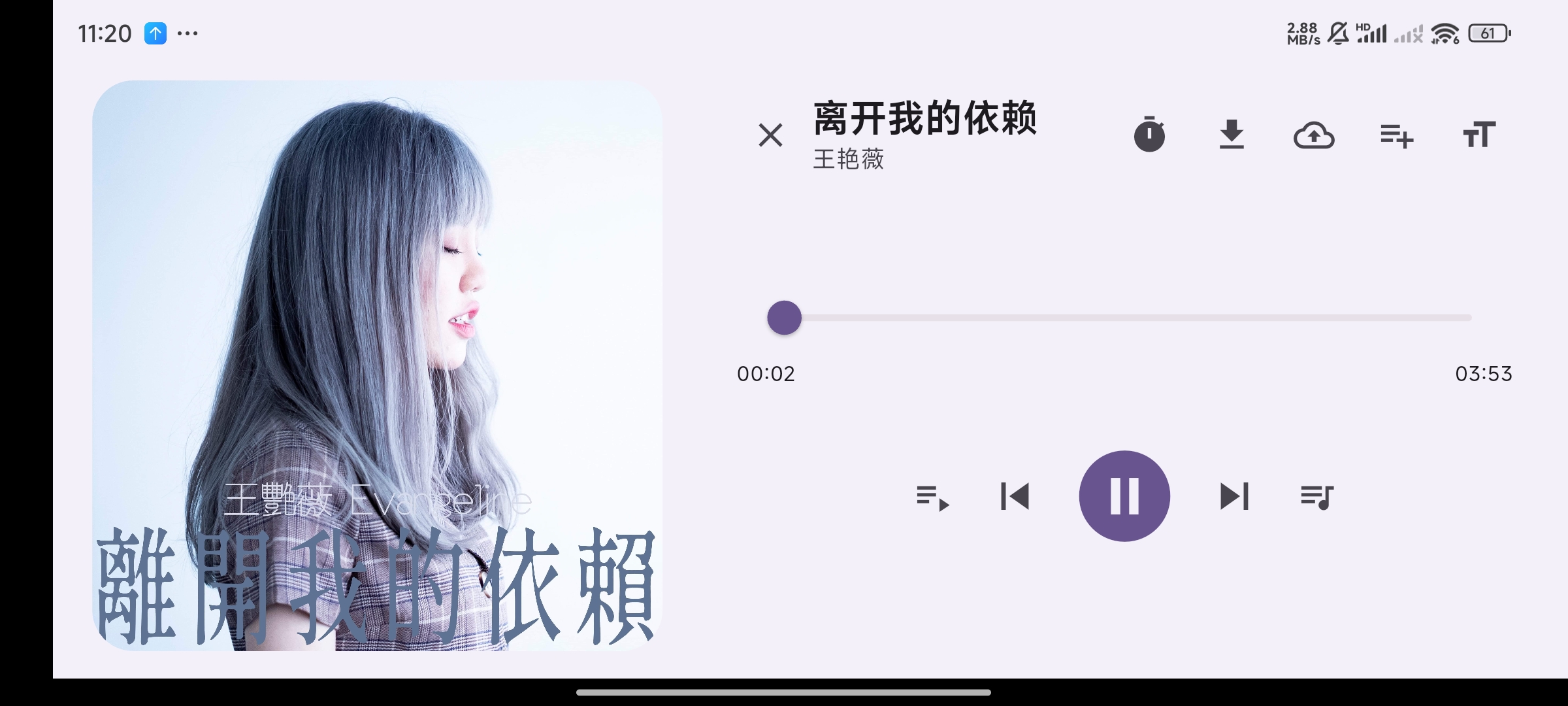This screenshot has height=706, width=1568.
Task: Open the play queue list
Action: point(1316,497)
